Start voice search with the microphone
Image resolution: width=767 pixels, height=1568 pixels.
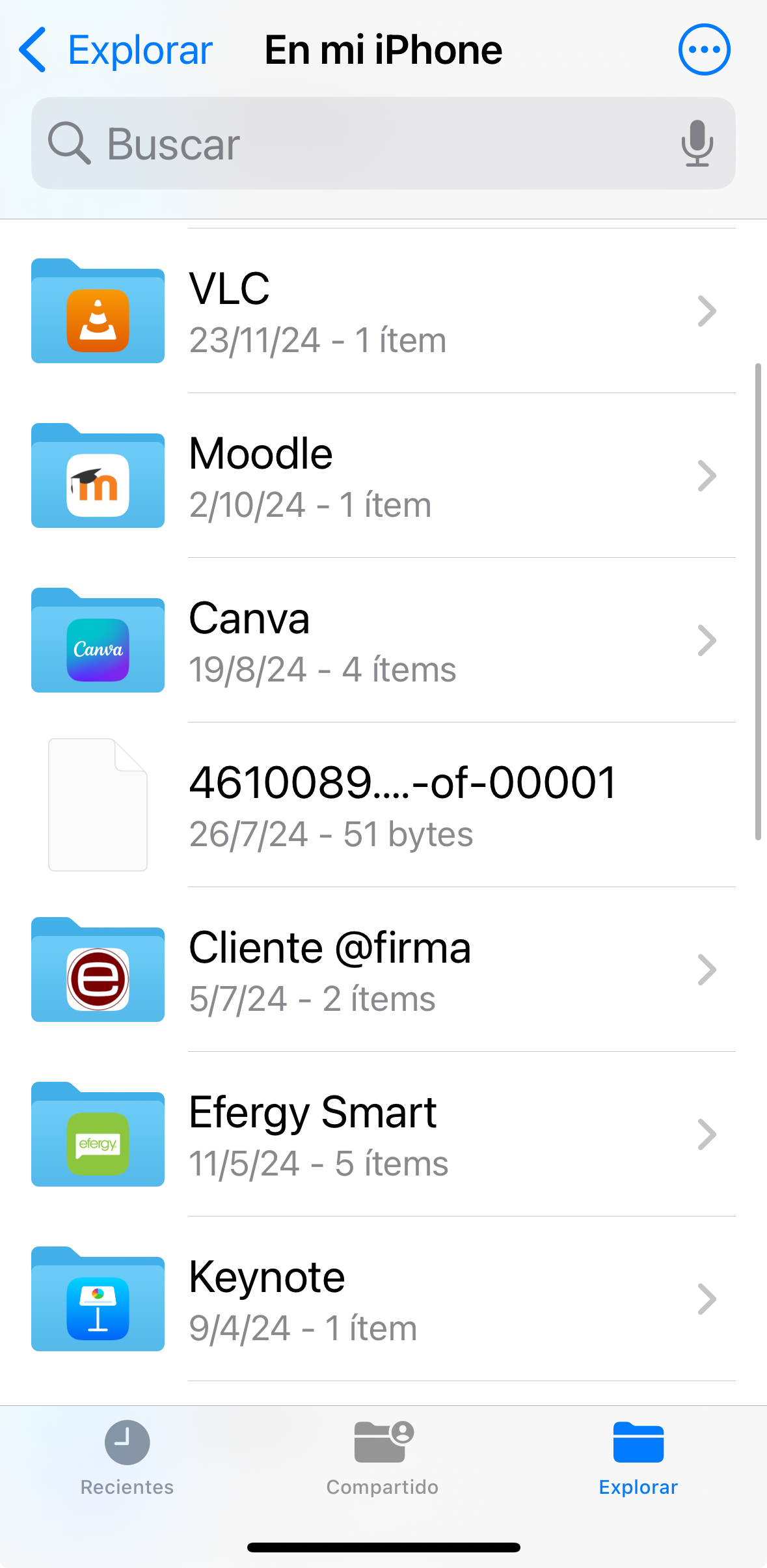click(x=697, y=144)
